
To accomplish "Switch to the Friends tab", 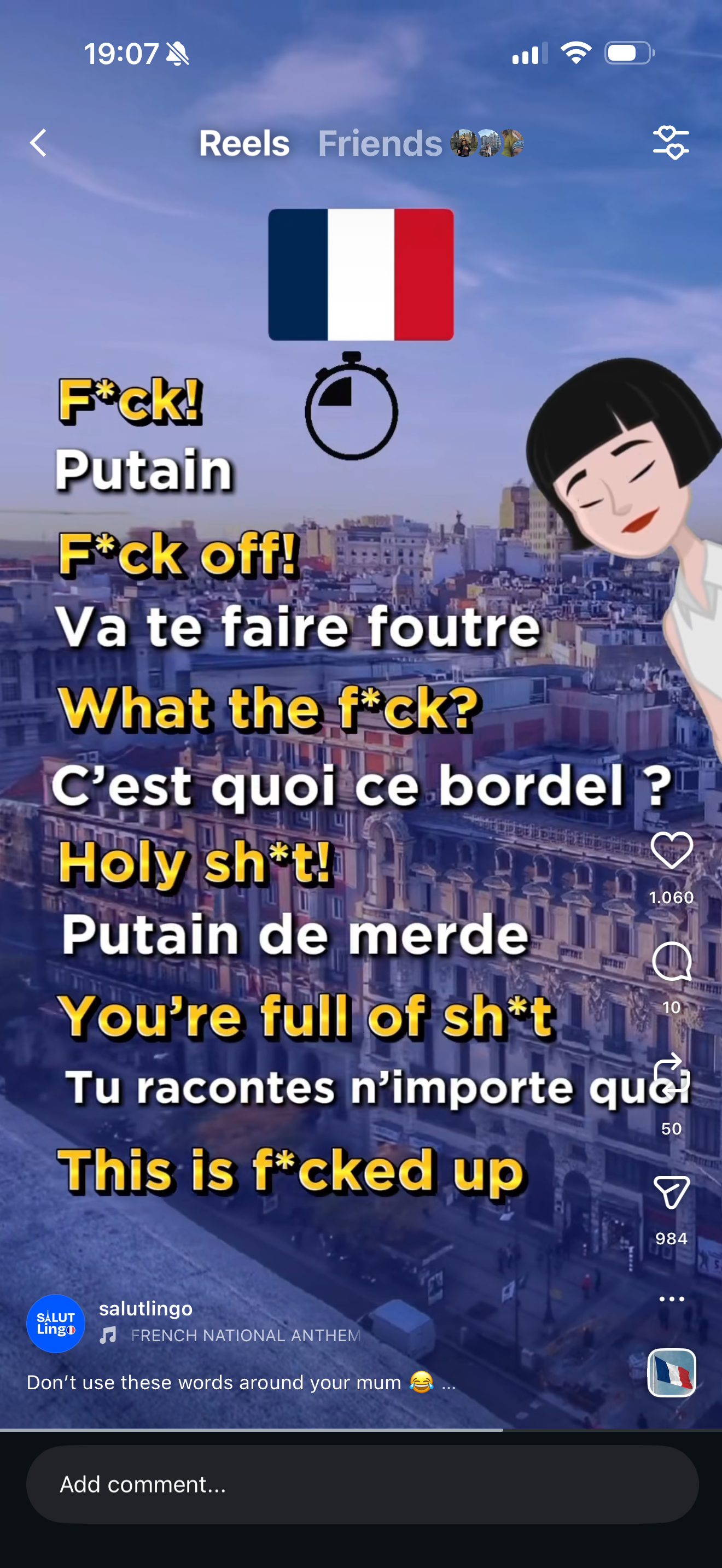I will [380, 144].
